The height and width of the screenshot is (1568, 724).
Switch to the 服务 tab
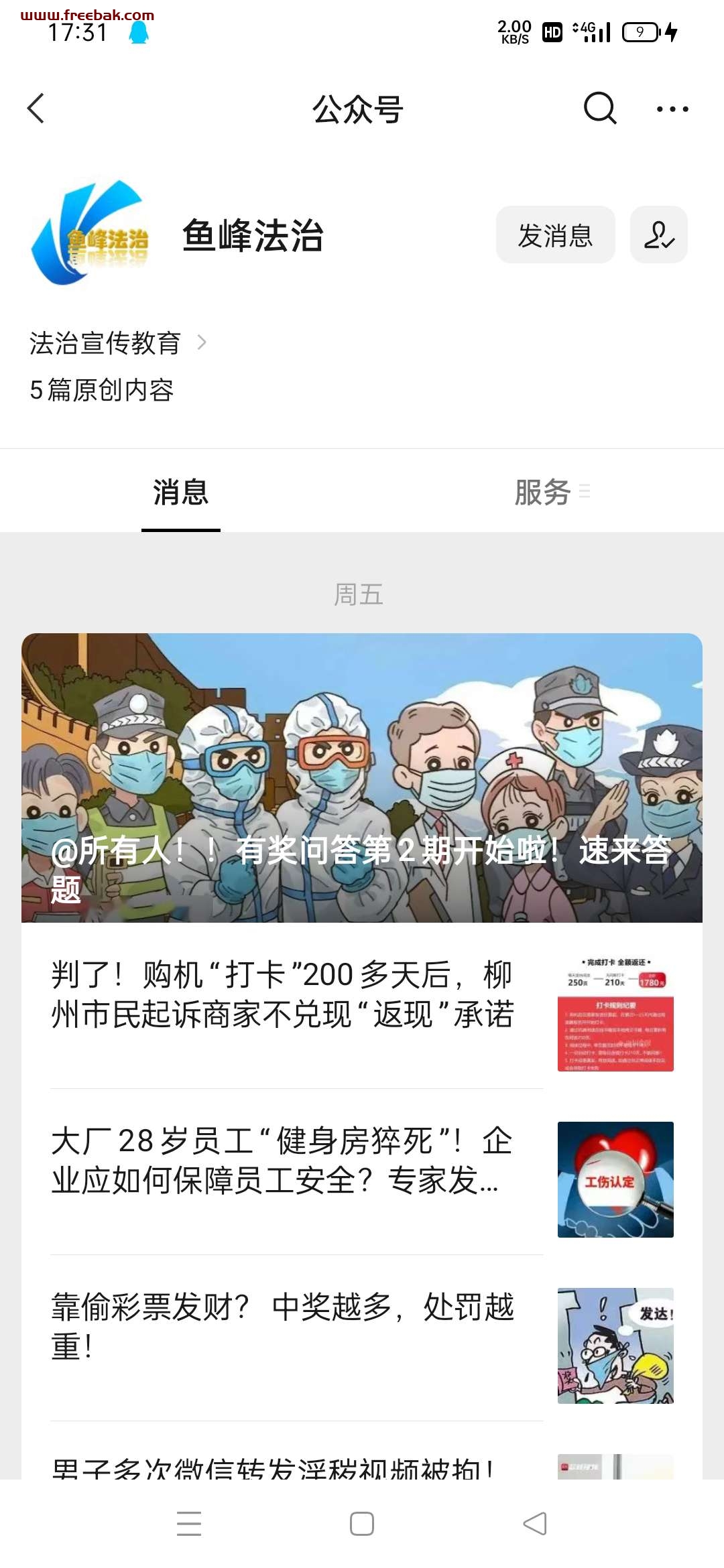pos(543,492)
